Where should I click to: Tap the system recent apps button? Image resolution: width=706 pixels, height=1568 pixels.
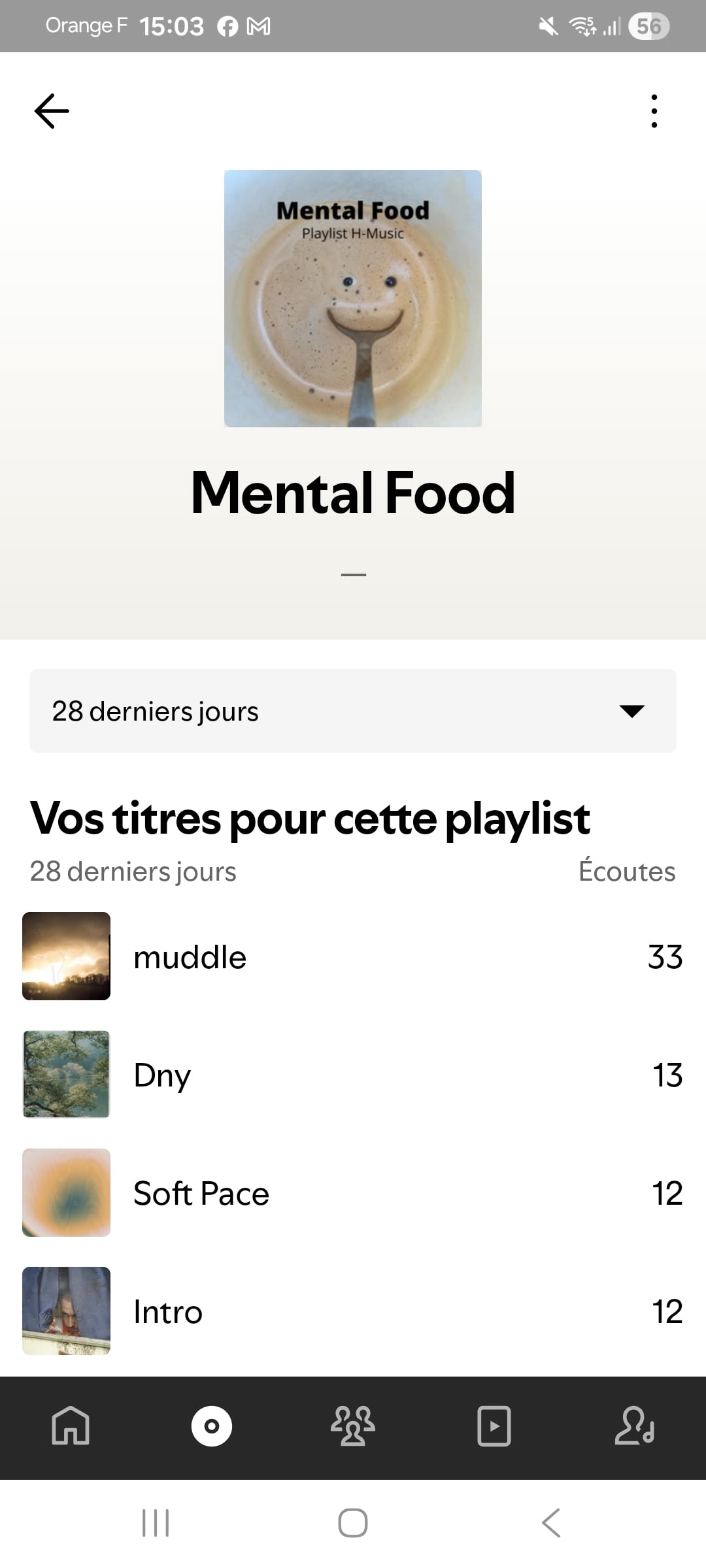pos(156,1523)
